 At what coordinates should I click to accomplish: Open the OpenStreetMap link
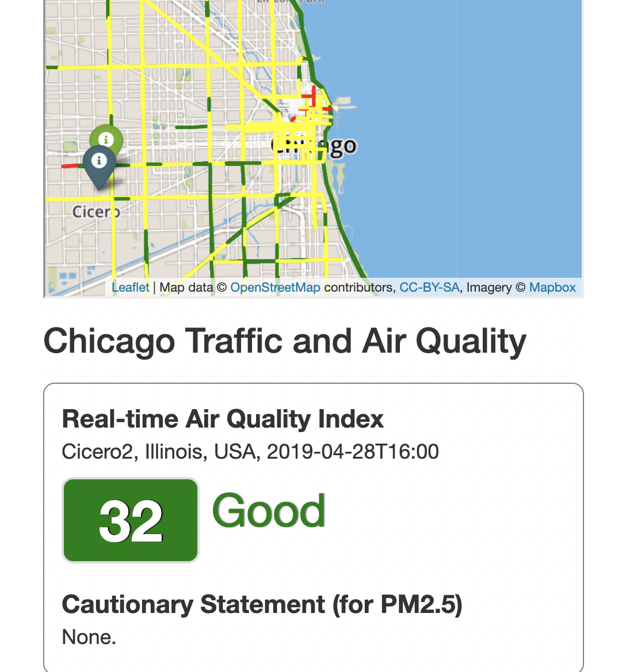[275, 287]
